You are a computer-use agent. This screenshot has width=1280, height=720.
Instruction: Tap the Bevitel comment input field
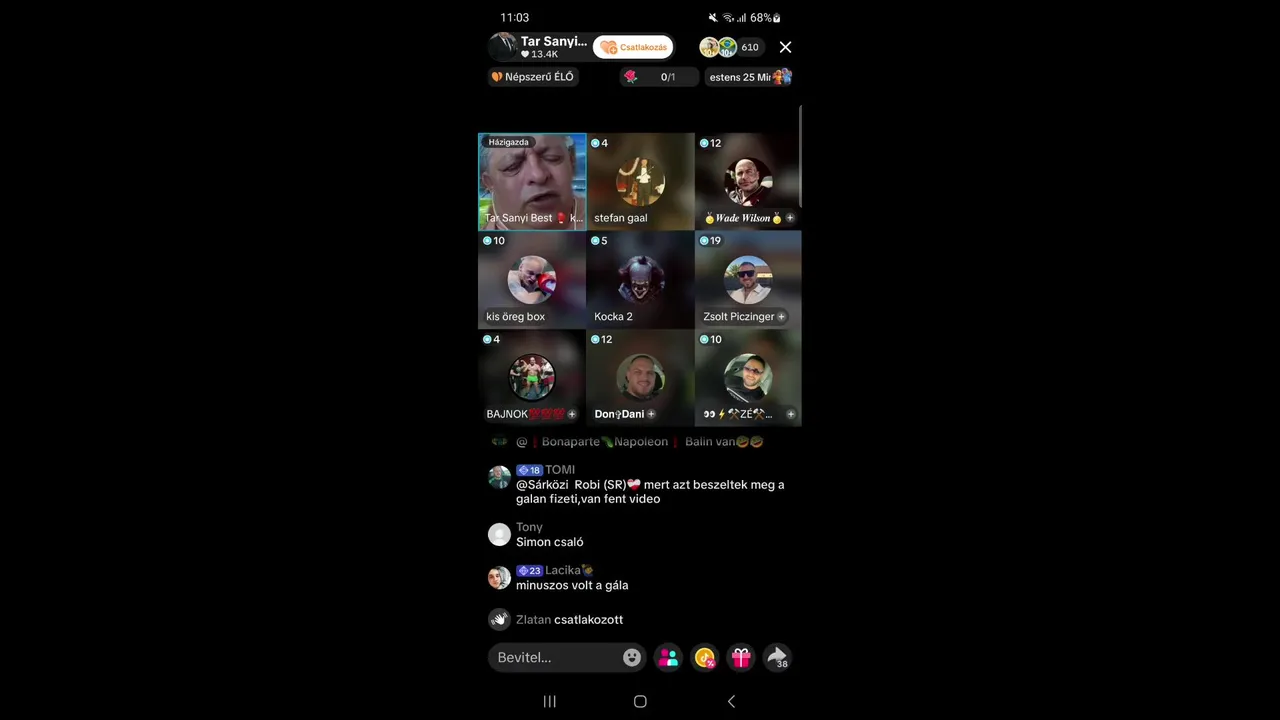coord(554,657)
